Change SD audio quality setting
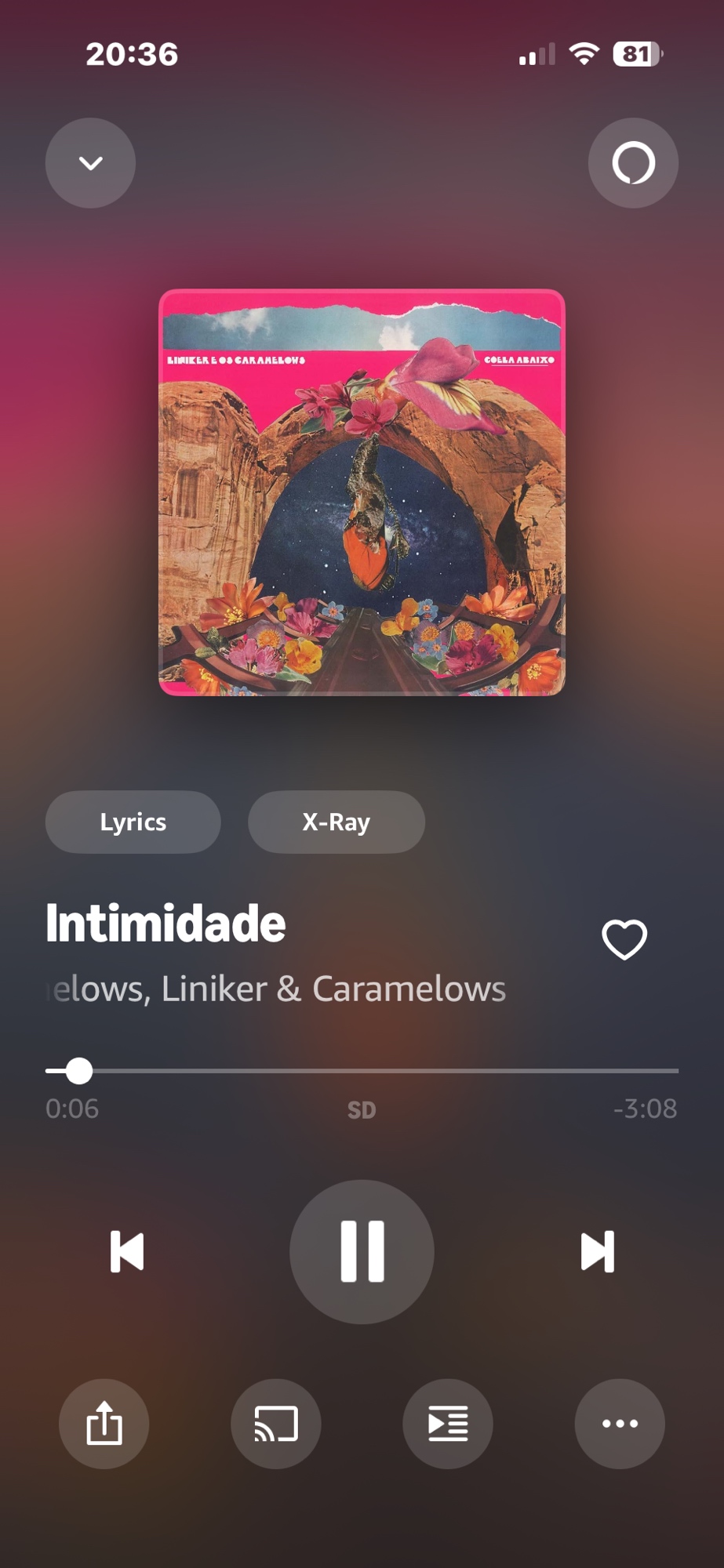This screenshot has height=1568, width=724. pyautogui.click(x=362, y=1109)
